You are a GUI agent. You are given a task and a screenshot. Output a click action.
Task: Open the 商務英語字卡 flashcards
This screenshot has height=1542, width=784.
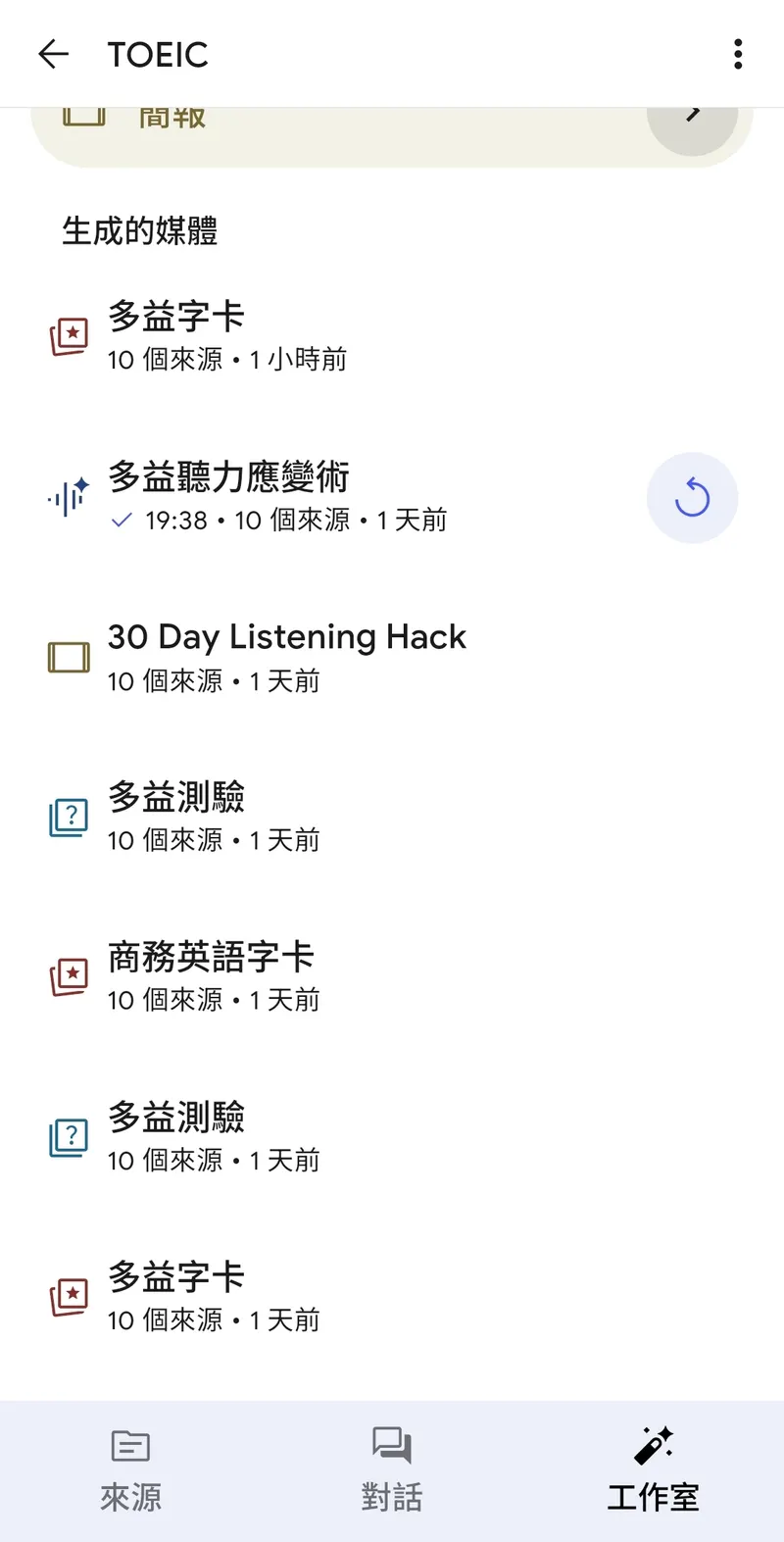pos(211,976)
